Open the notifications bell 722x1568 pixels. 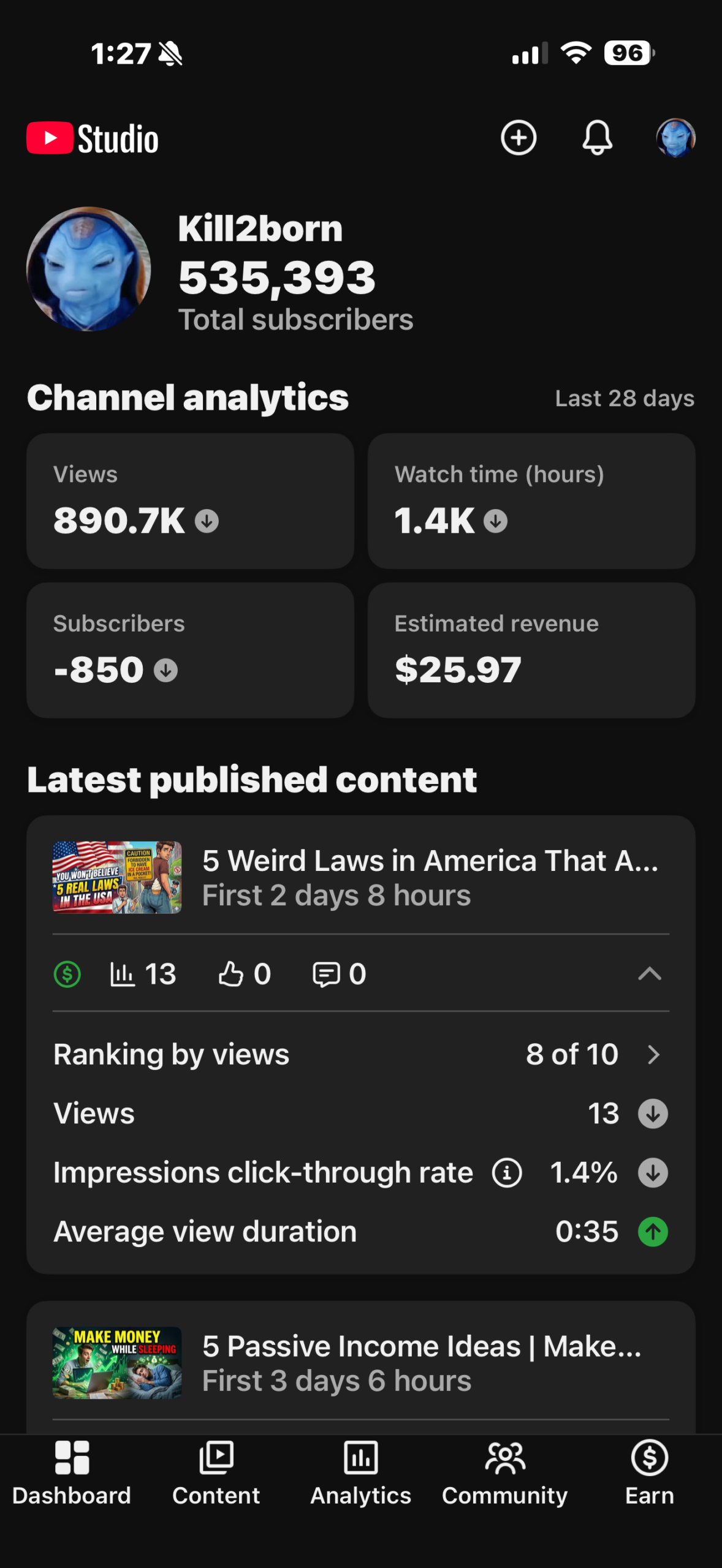597,138
